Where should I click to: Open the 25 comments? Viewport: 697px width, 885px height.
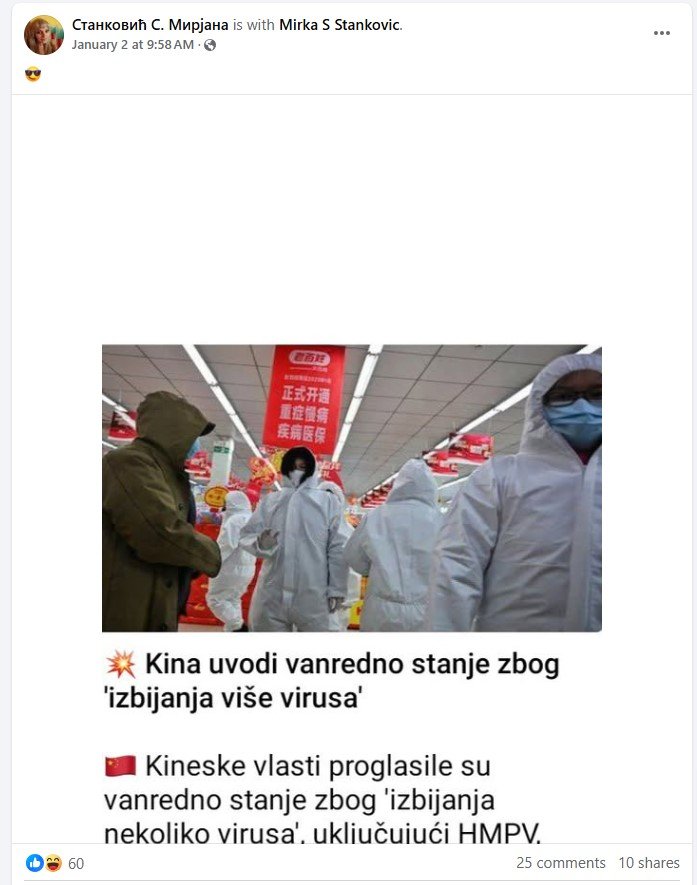(x=560, y=863)
